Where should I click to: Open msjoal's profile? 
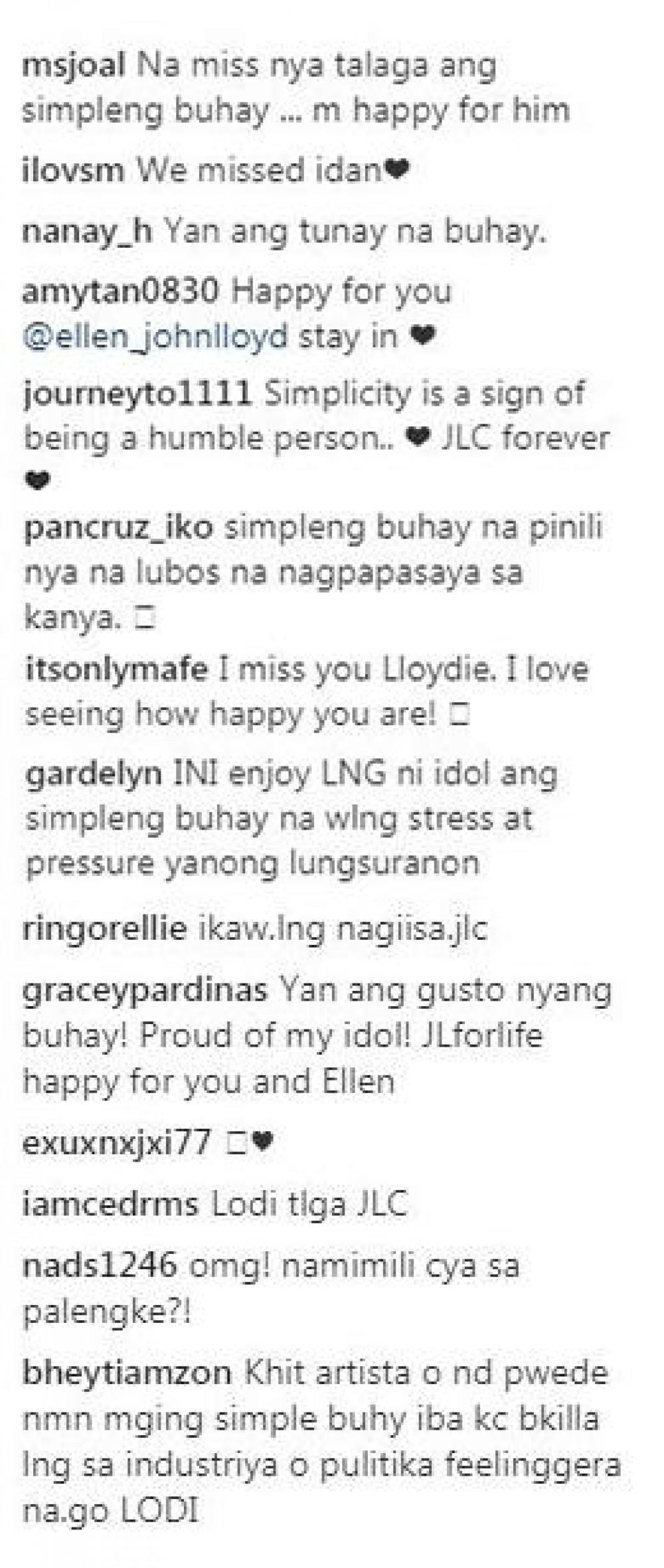click(74, 66)
